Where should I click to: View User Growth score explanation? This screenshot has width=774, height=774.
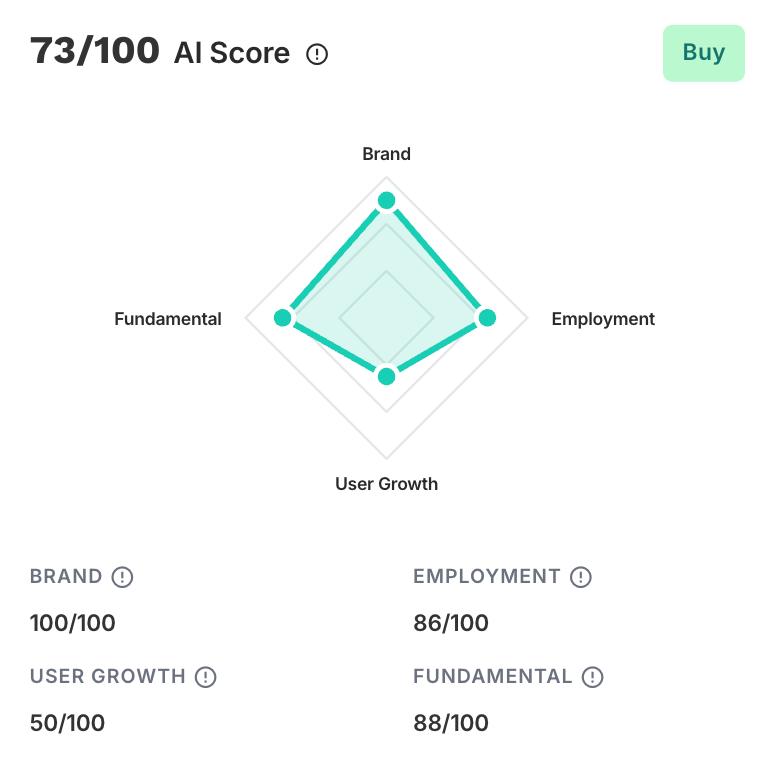pos(205,677)
